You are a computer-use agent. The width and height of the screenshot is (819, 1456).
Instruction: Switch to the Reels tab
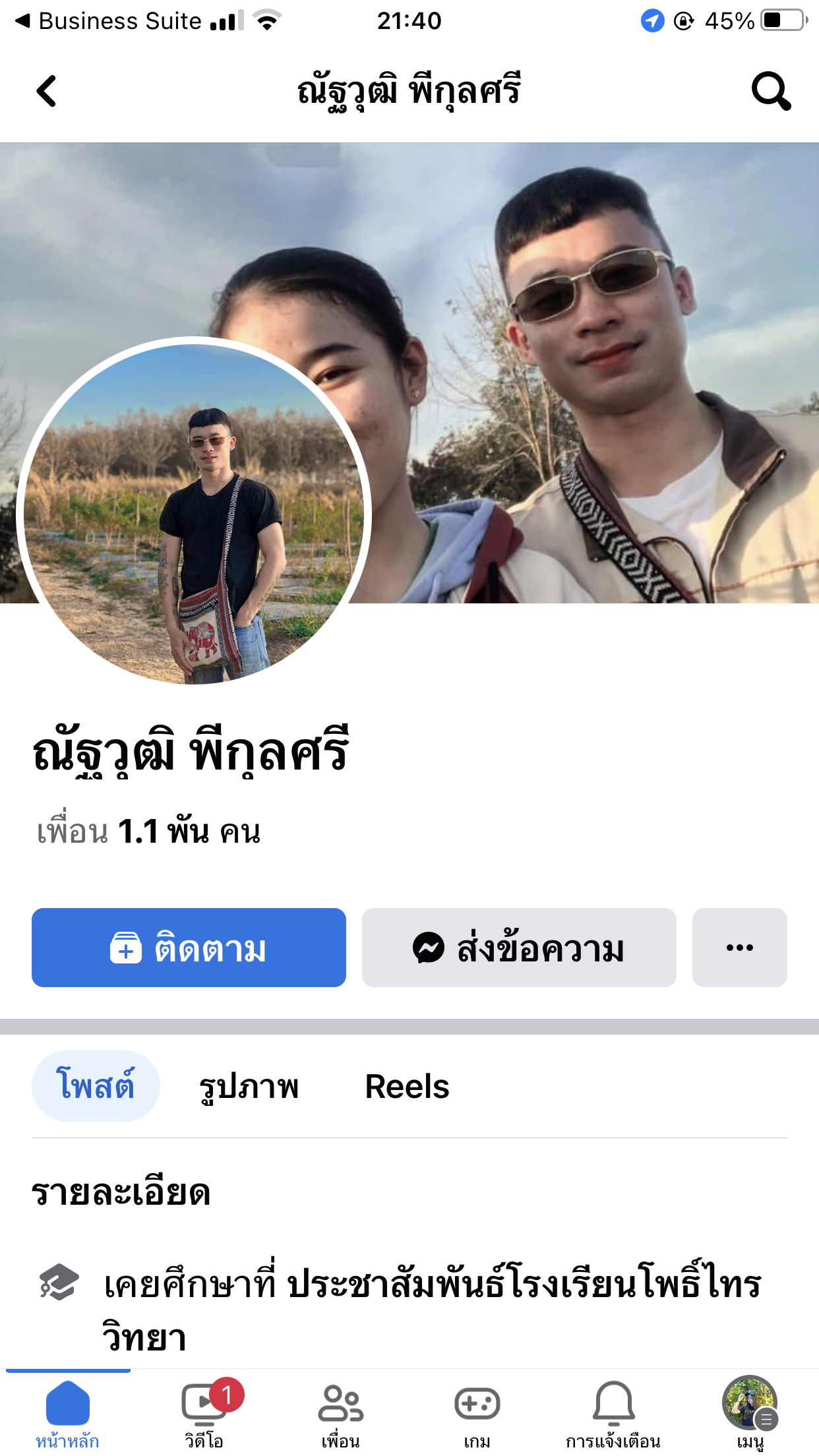407,1087
